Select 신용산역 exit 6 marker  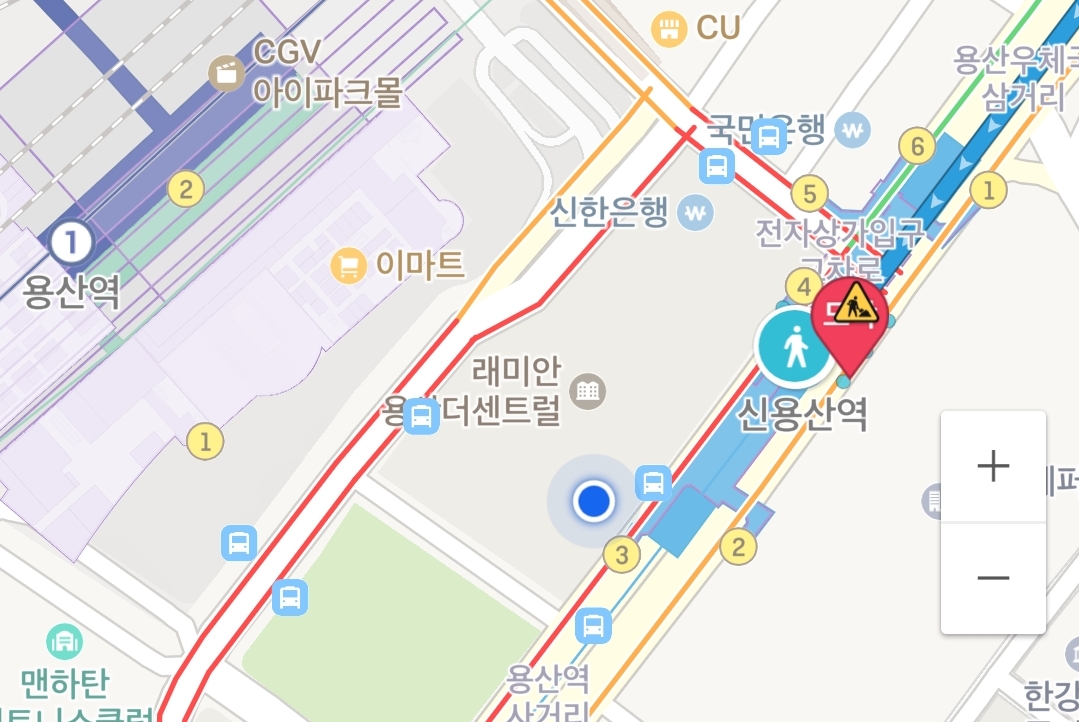(x=917, y=146)
